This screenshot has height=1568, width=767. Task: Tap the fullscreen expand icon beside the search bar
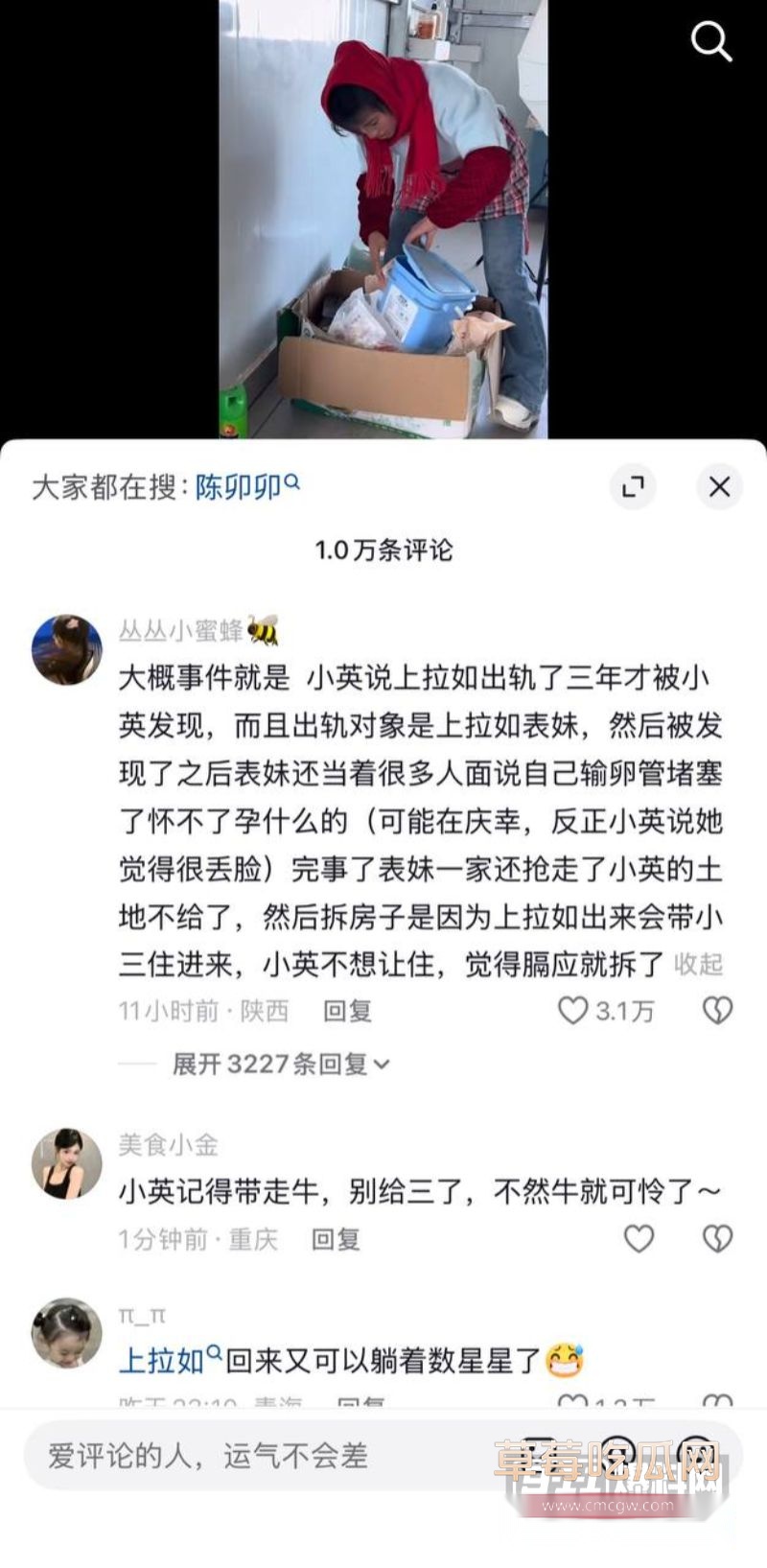pyautogui.click(x=633, y=487)
